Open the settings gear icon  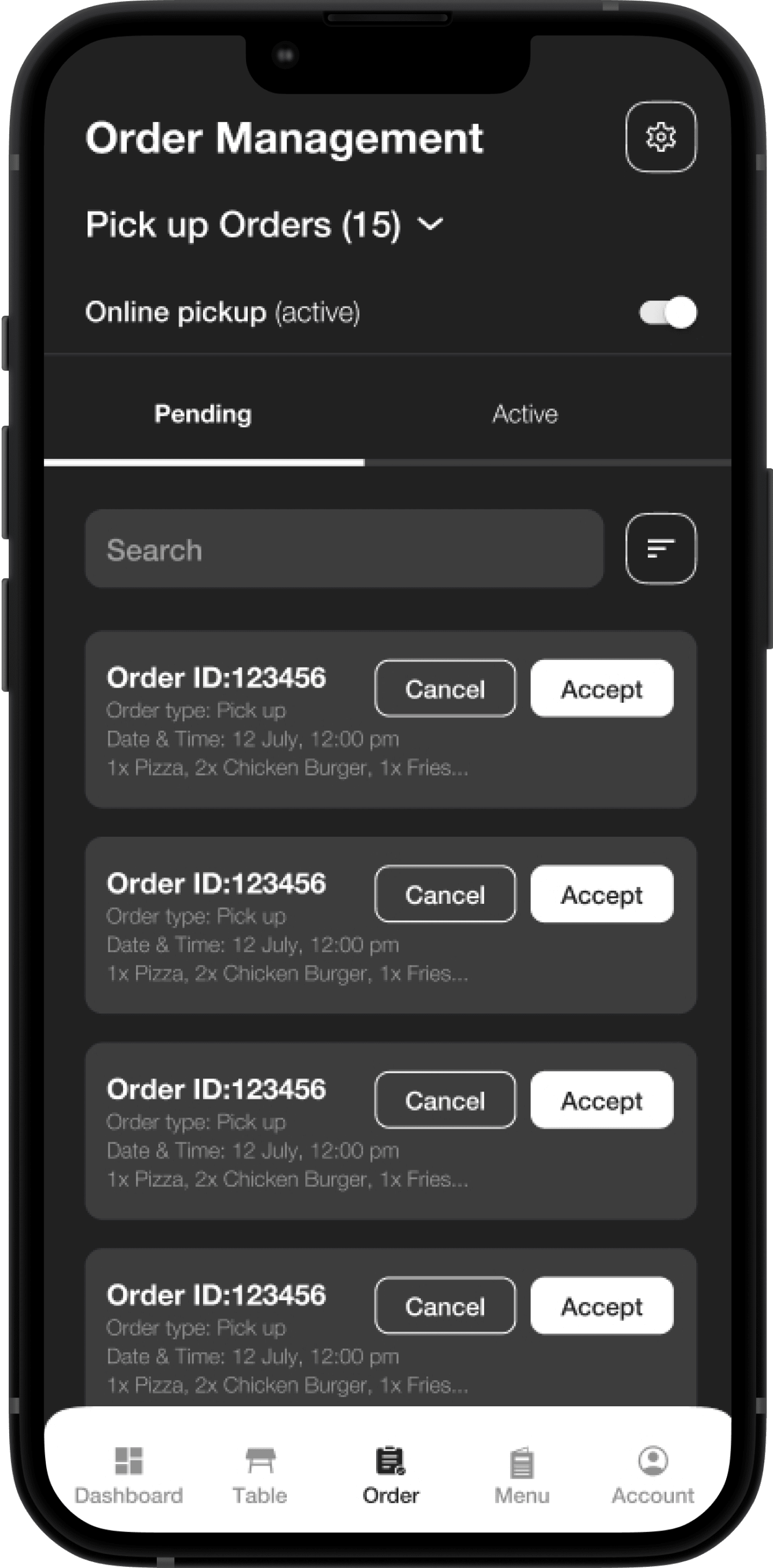click(660, 137)
